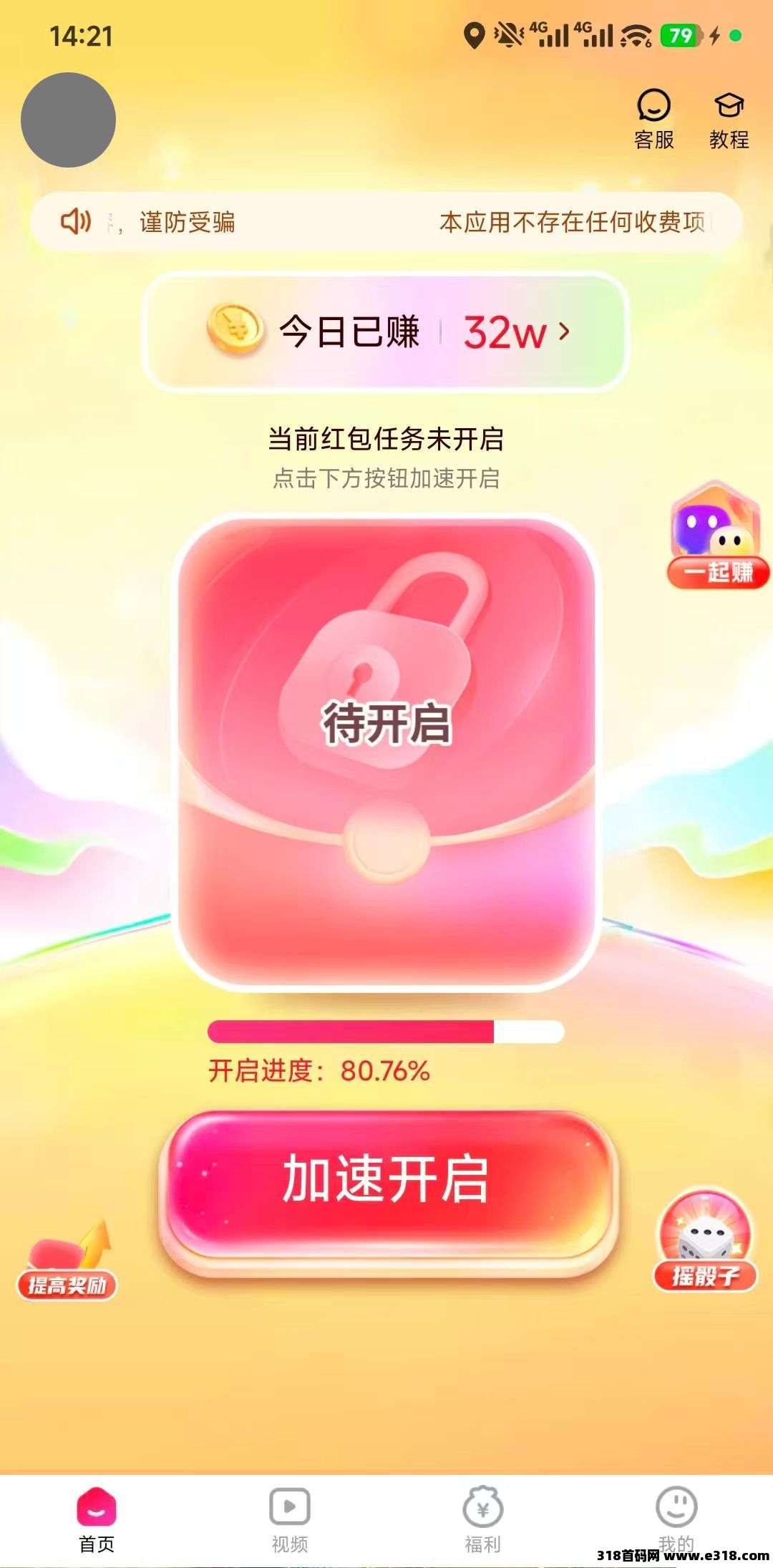Image resolution: width=773 pixels, height=1568 pixels.
Task: Open the 一起赚 floating shortcut
Action: (718, 538)
